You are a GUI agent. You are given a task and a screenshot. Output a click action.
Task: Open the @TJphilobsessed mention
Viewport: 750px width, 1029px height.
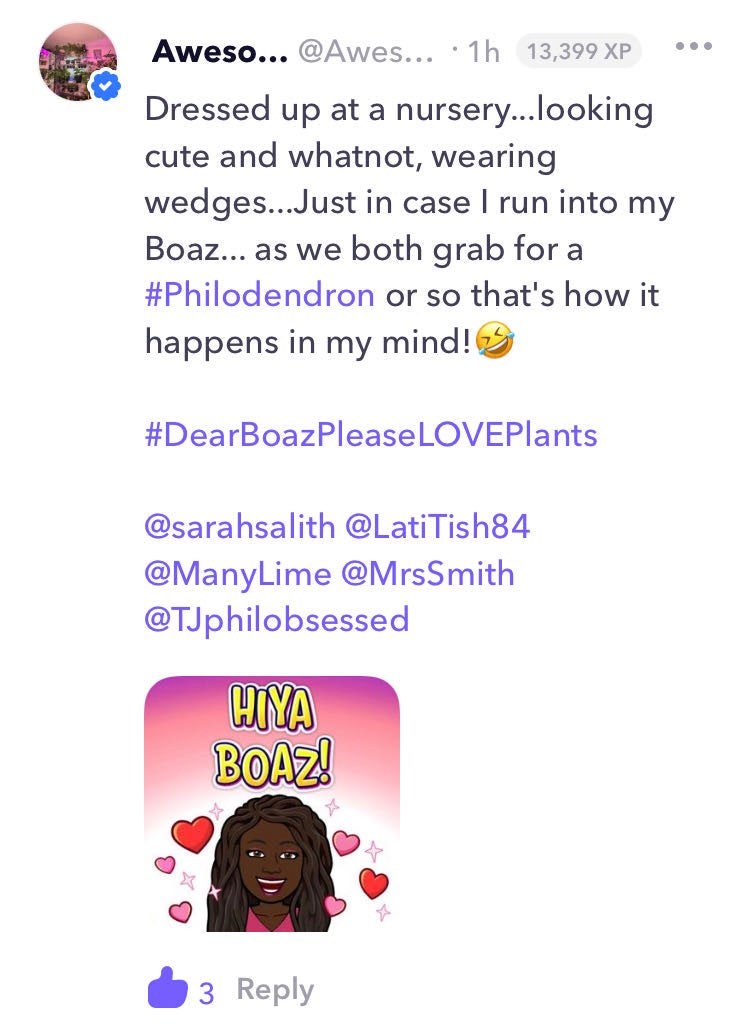(277, 620)
